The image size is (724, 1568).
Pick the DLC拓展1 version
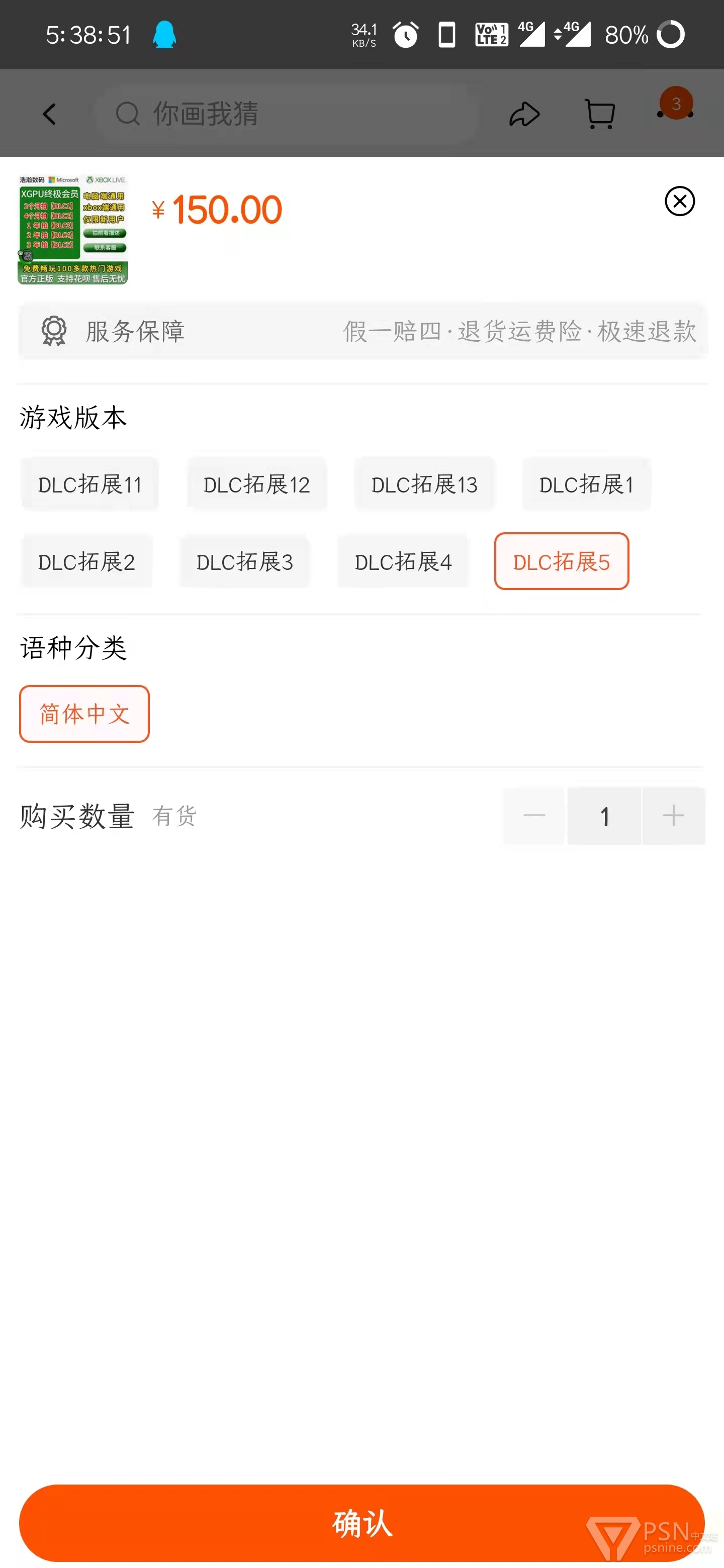(x=586, y=484)
